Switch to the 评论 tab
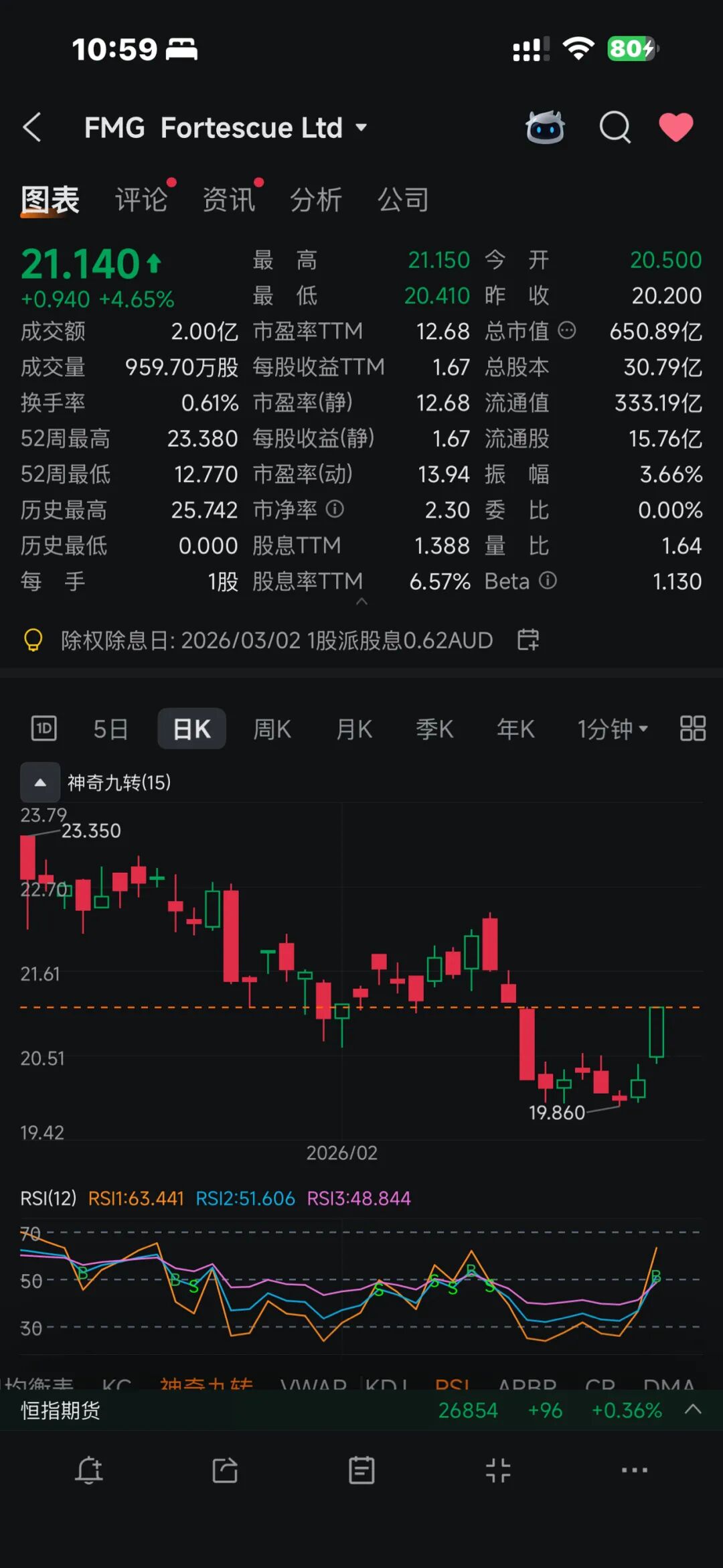Screen dimensions: 723x1568 click(x=141, y=200)
